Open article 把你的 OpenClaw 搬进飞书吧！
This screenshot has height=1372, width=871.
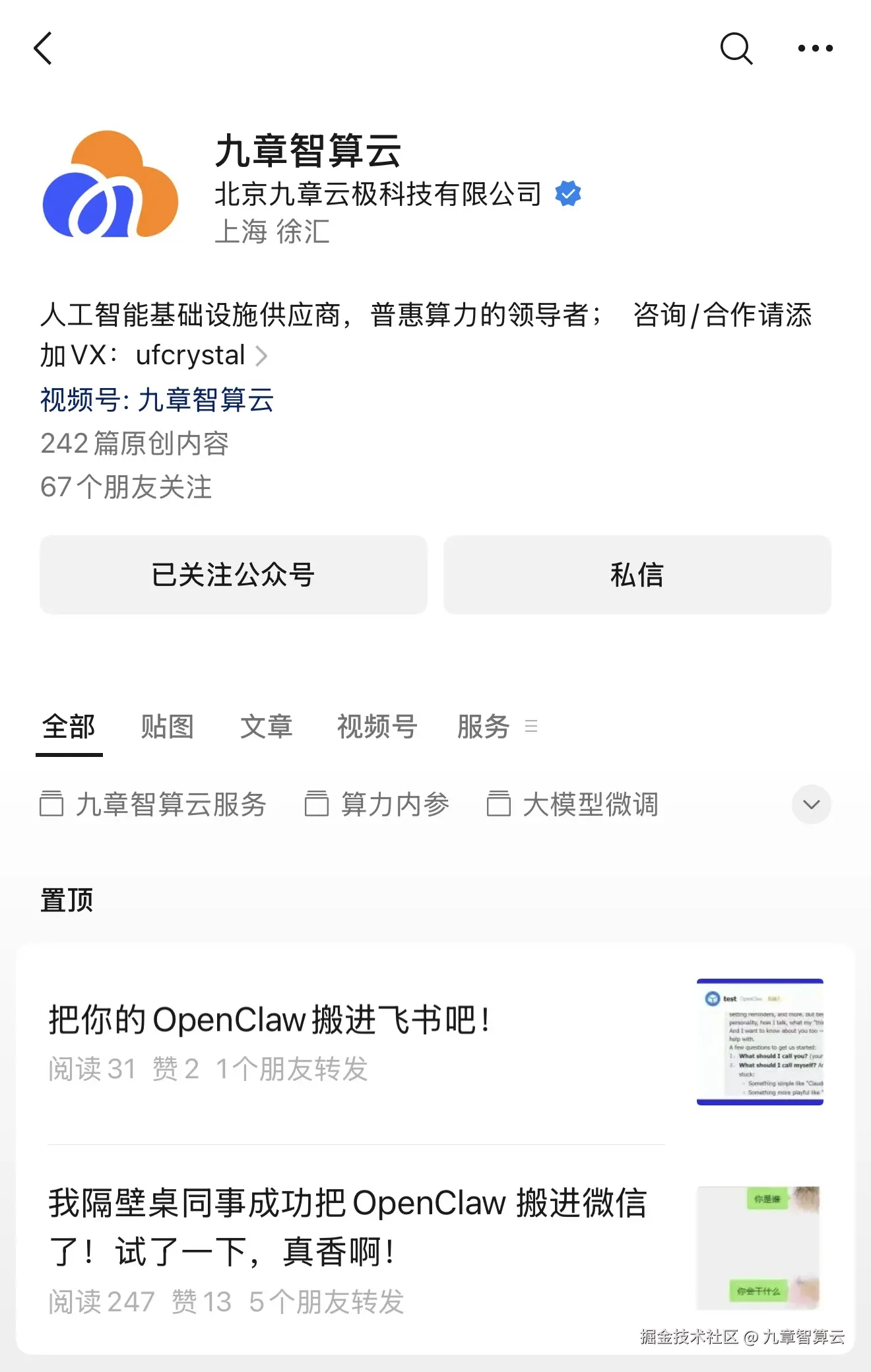269,1020
